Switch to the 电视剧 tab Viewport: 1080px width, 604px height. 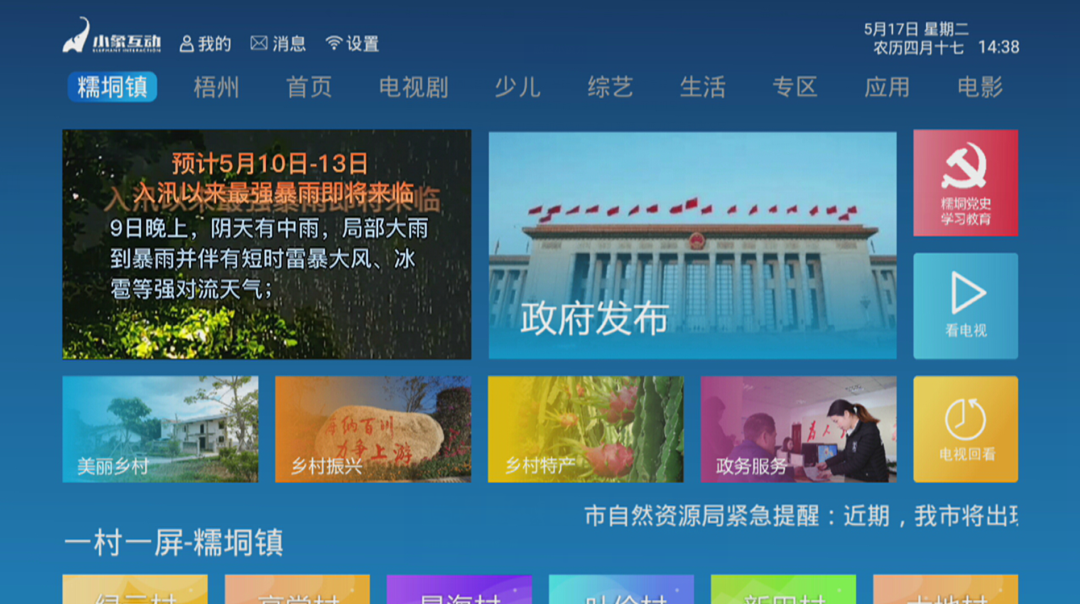413,87
